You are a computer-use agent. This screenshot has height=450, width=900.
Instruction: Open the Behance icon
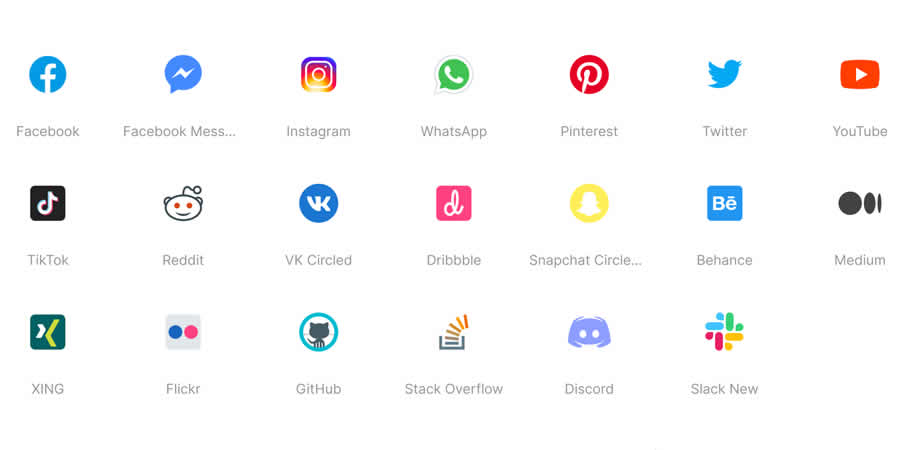point(724,204)
